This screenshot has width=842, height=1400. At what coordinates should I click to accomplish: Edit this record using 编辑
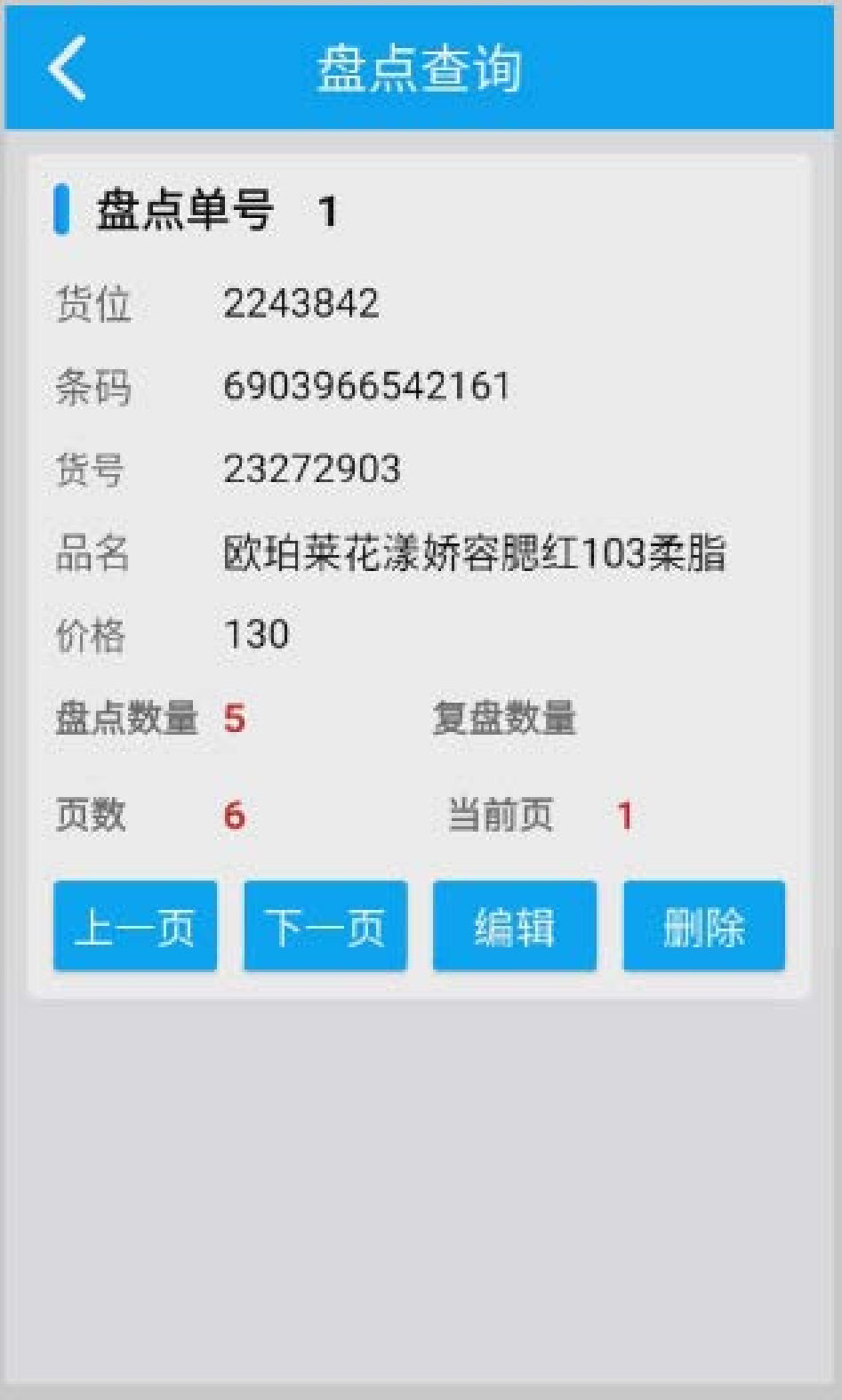(515, 926)
